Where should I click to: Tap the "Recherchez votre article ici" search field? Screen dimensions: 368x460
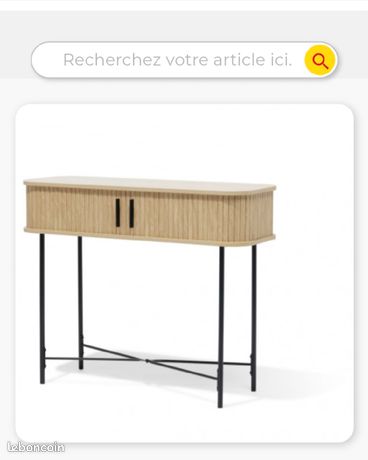tap(184, 60)
